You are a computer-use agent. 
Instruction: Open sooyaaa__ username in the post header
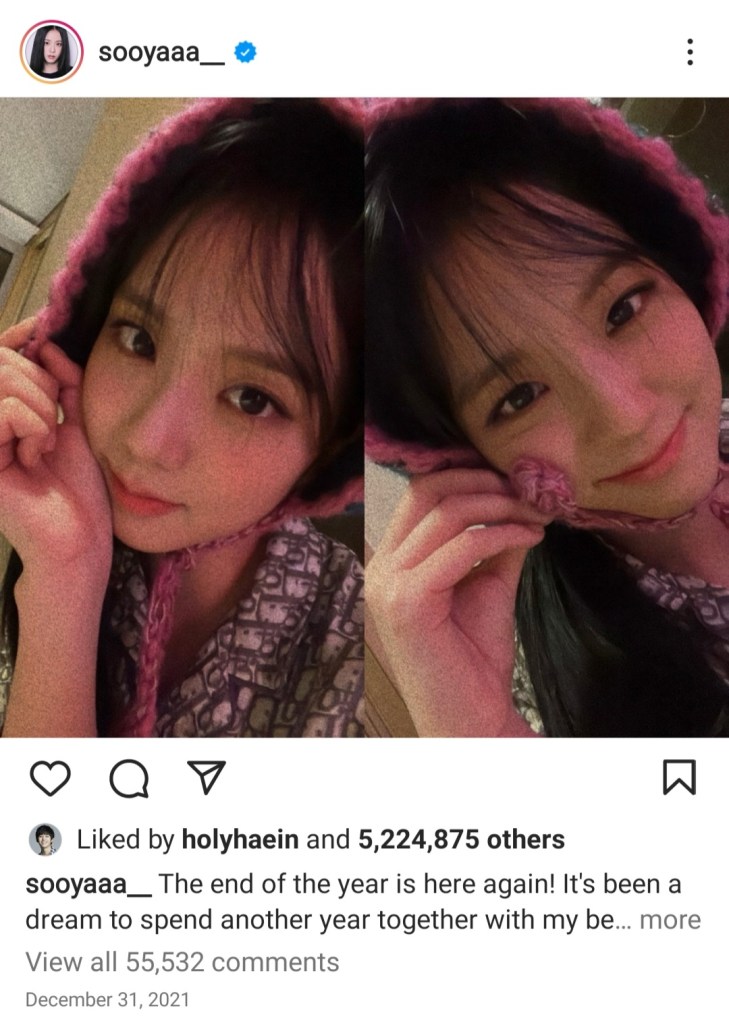(161, 52)
